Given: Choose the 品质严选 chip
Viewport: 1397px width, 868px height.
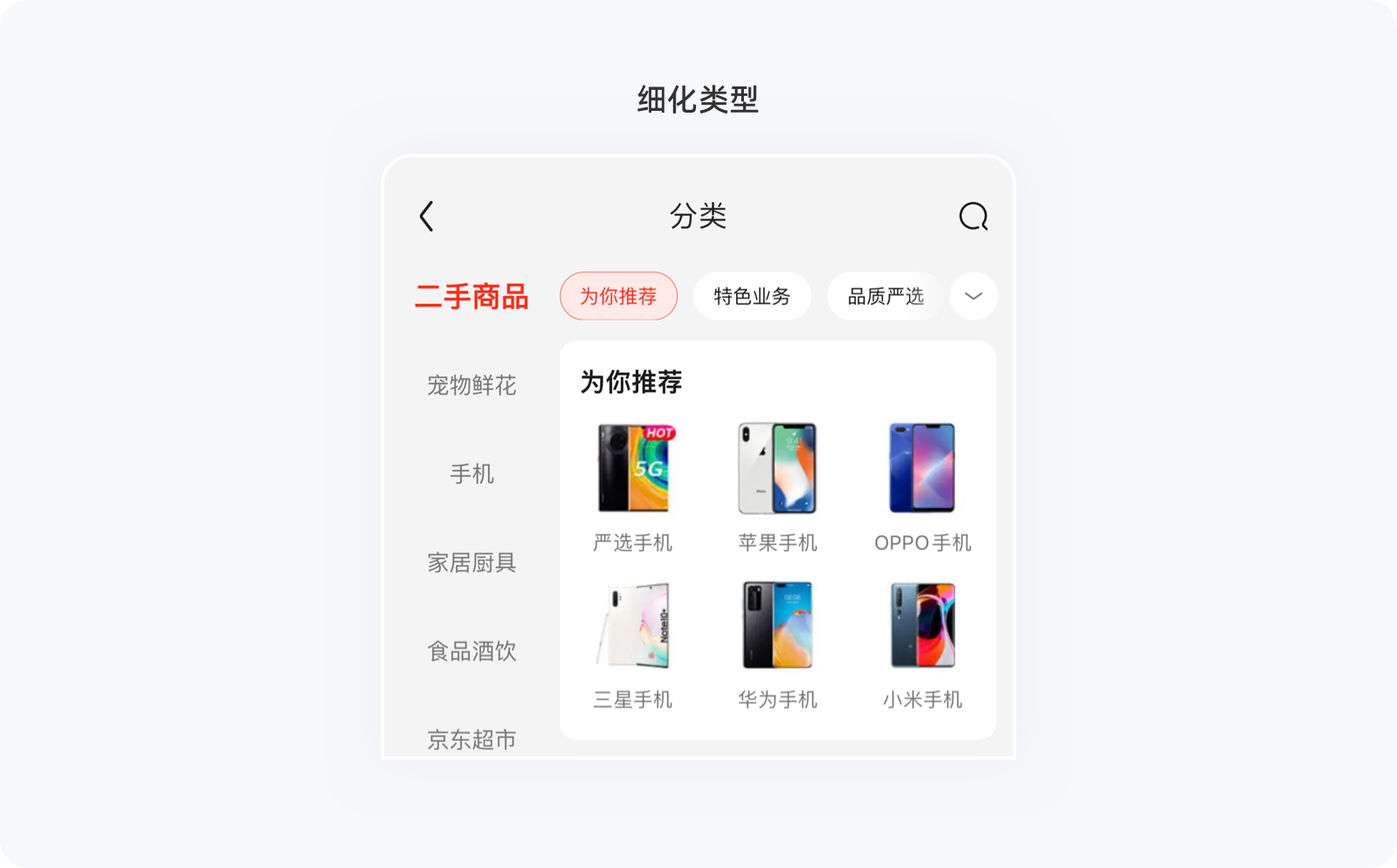Looking at the screenshot, I should click(x=884, y=296).
